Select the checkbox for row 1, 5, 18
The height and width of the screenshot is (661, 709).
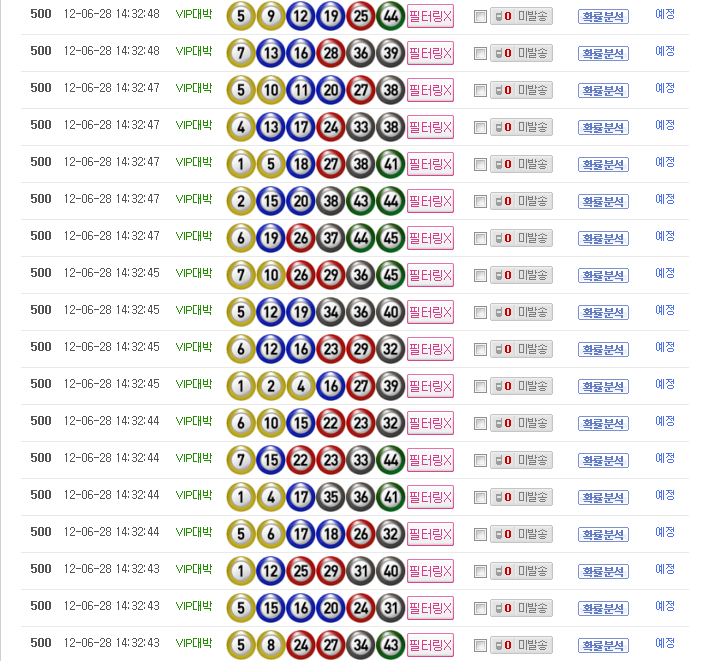click(x=481, y=165)
